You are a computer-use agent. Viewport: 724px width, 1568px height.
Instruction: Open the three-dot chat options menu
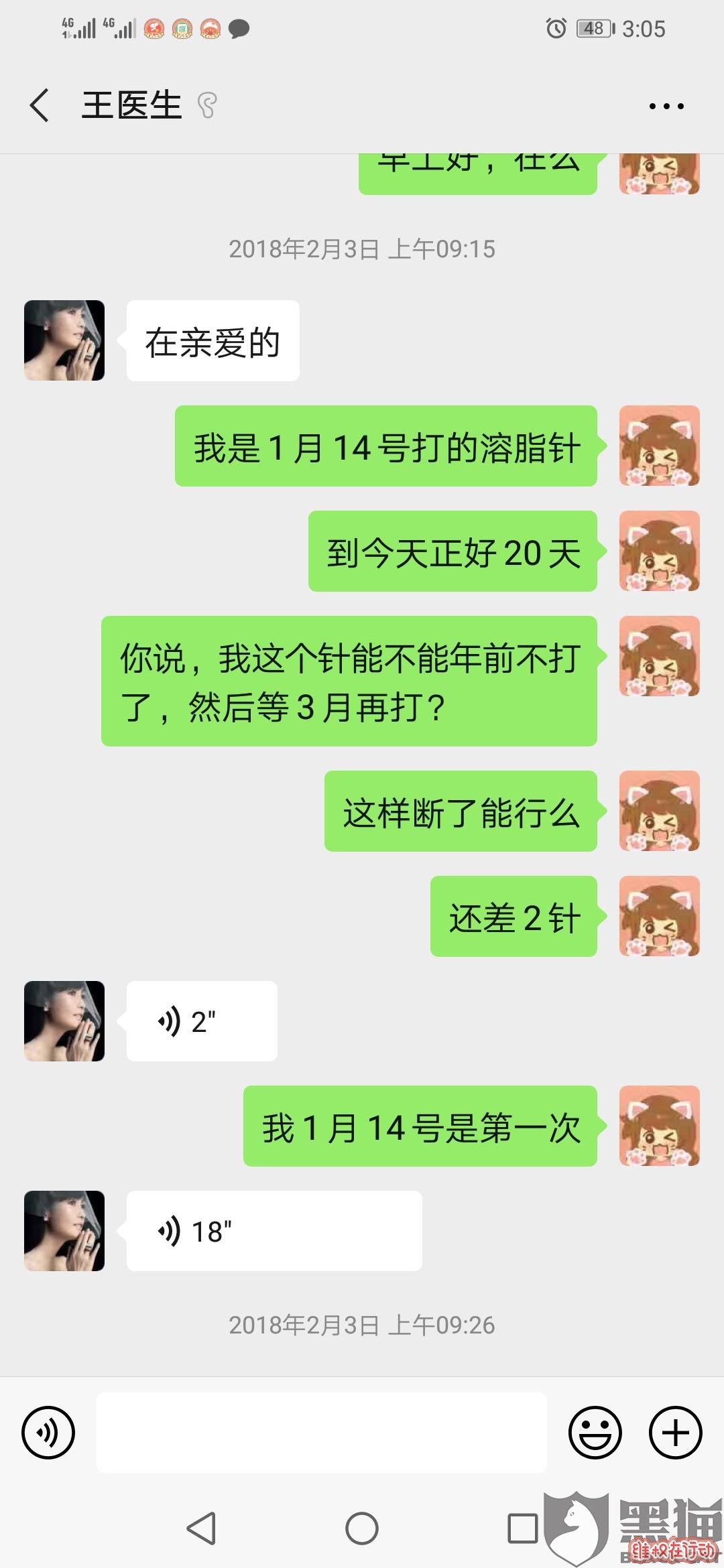[x=666, y=106]
